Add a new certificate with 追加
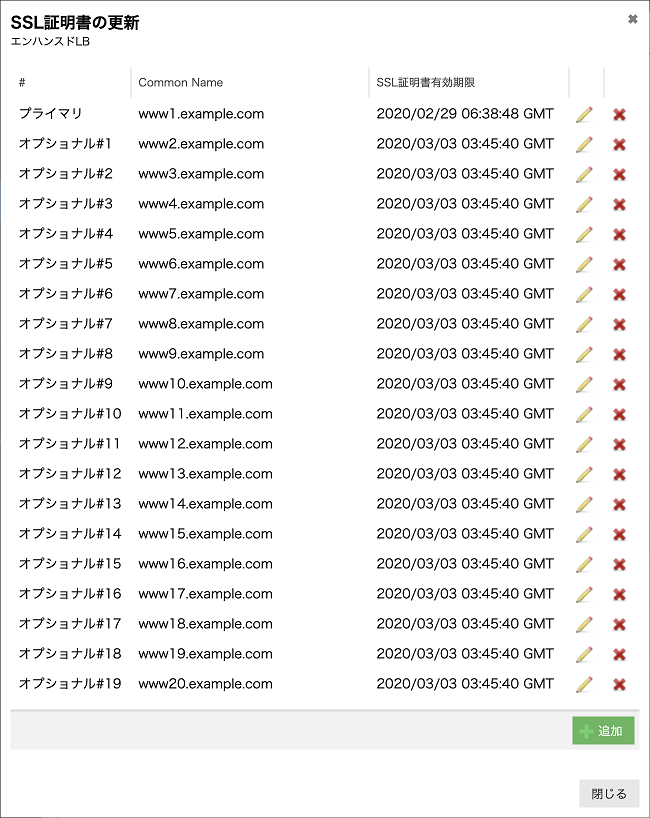 603,731
